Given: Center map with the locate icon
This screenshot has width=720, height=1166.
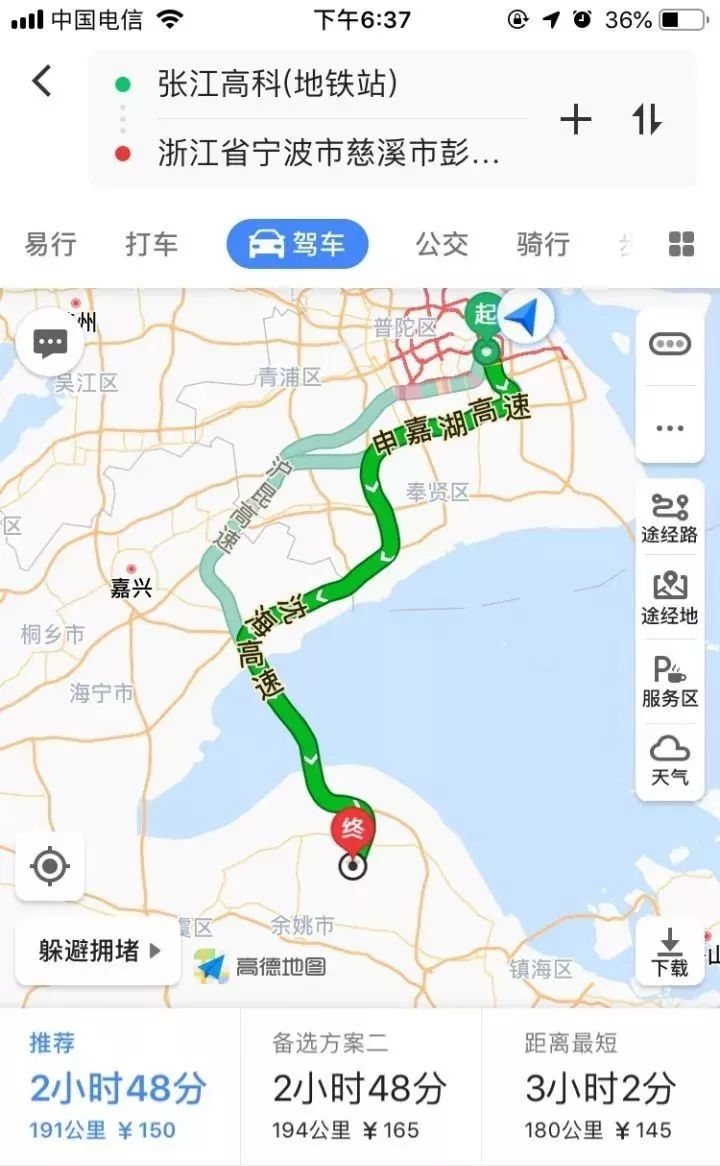Looking at the screenshot, I should (x=50, y=866).
